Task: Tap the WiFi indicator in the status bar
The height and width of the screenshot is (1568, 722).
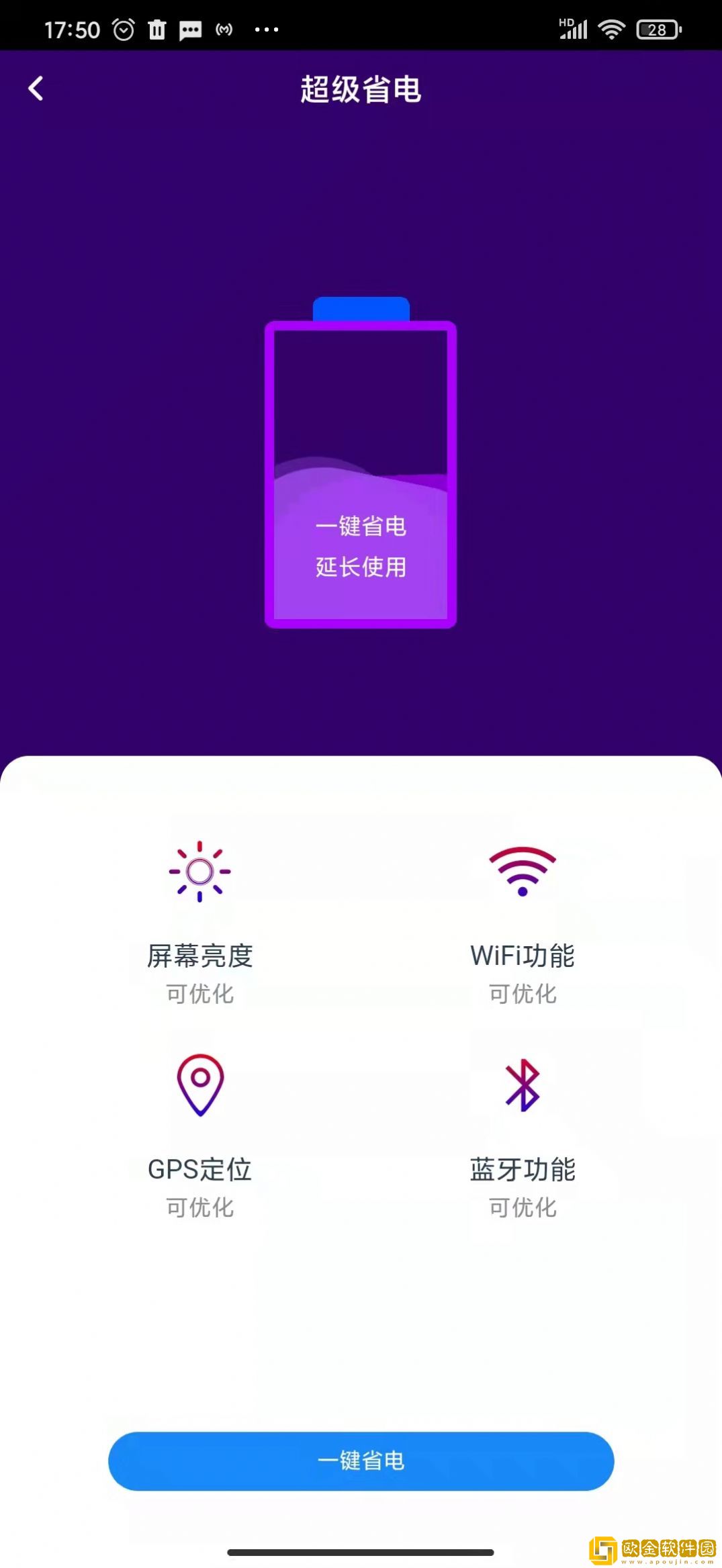Action: pyautogui.click(x=612, y=30)
